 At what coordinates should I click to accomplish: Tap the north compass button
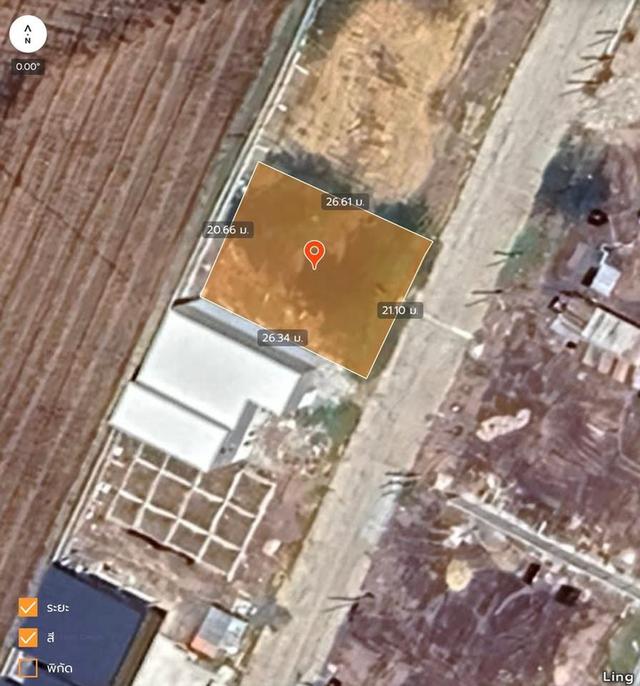point(27,33)
